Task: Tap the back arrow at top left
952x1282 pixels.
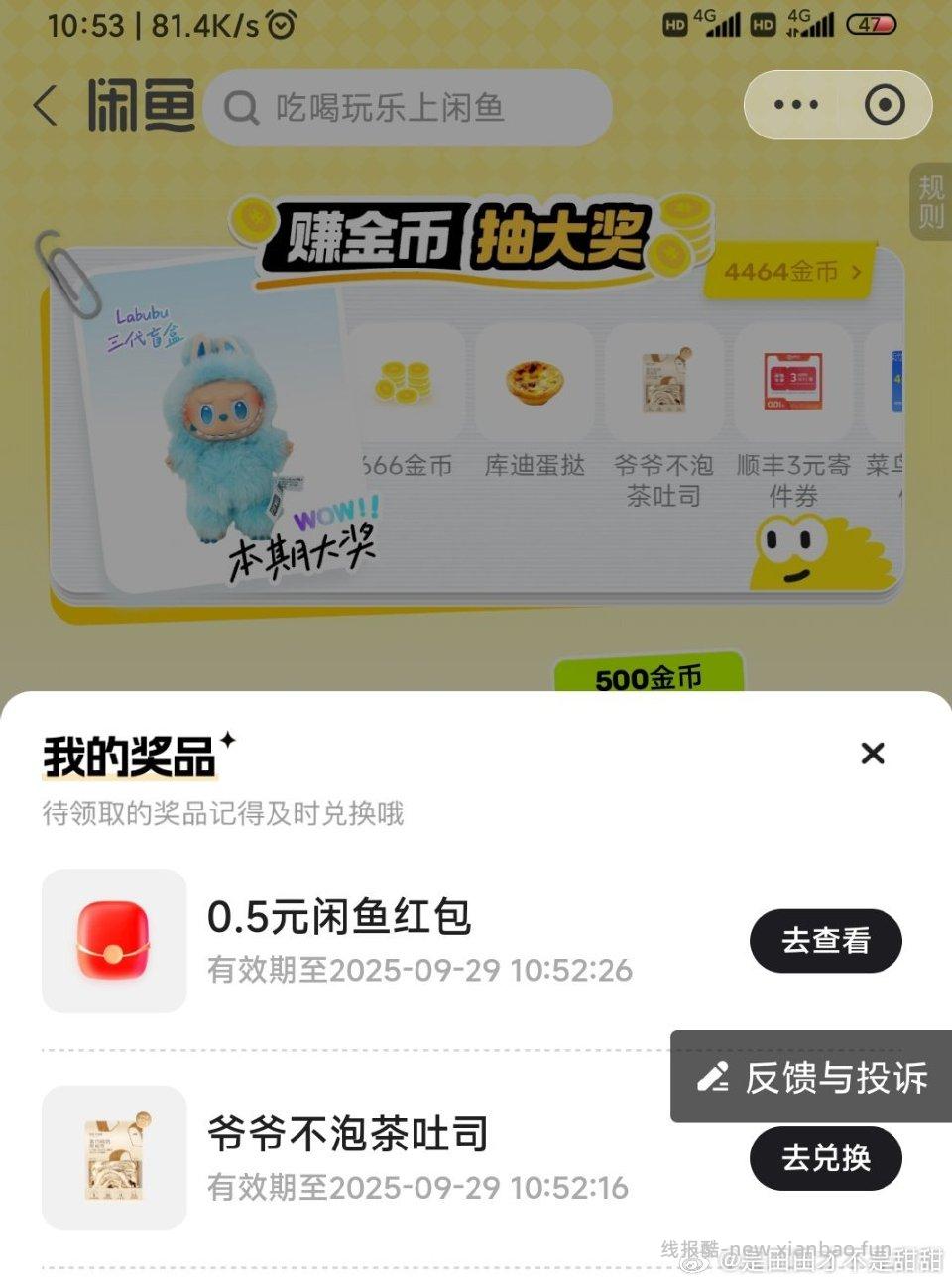Action: [47, 106]
